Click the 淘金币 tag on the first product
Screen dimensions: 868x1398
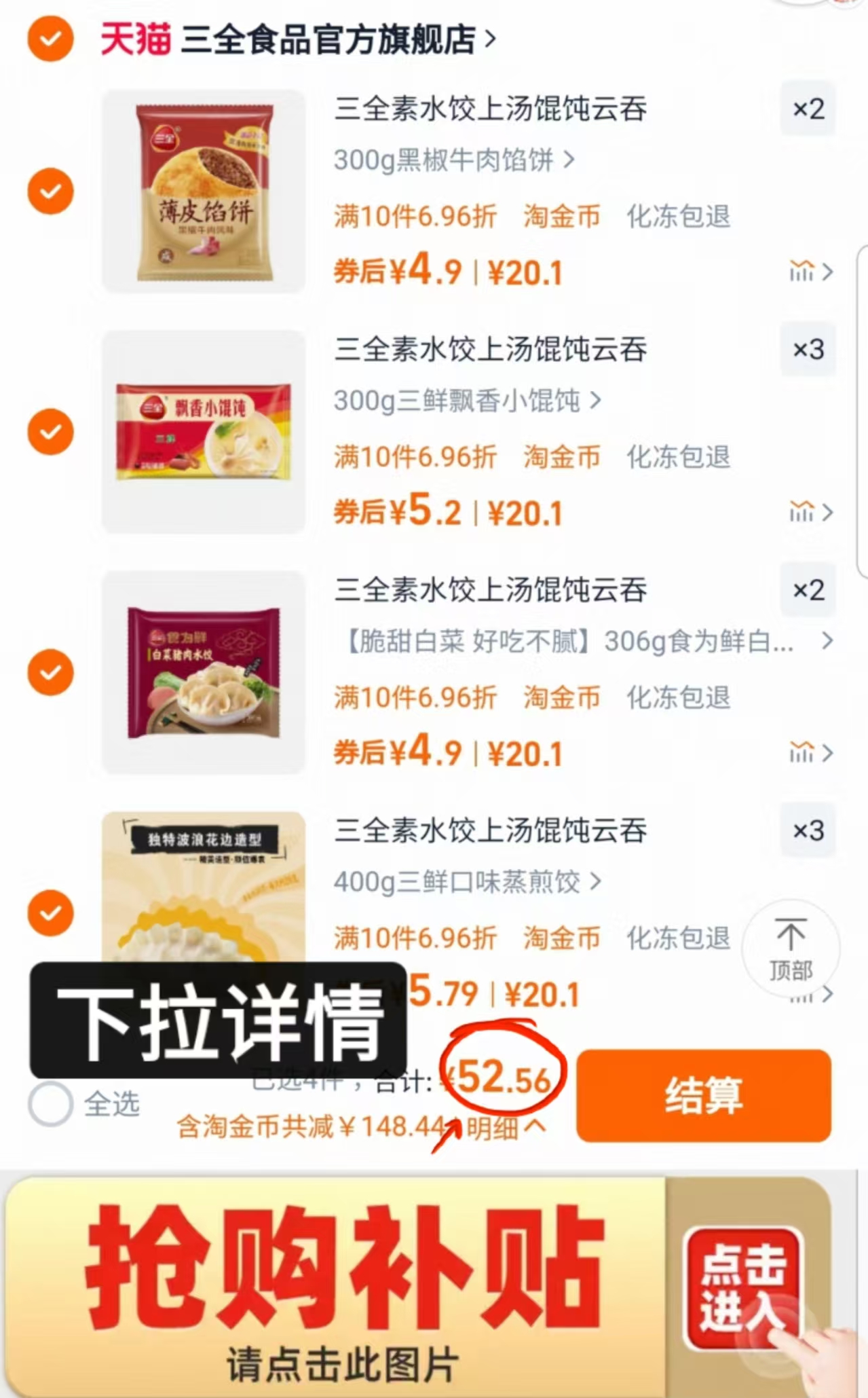(x=561, y=217)
